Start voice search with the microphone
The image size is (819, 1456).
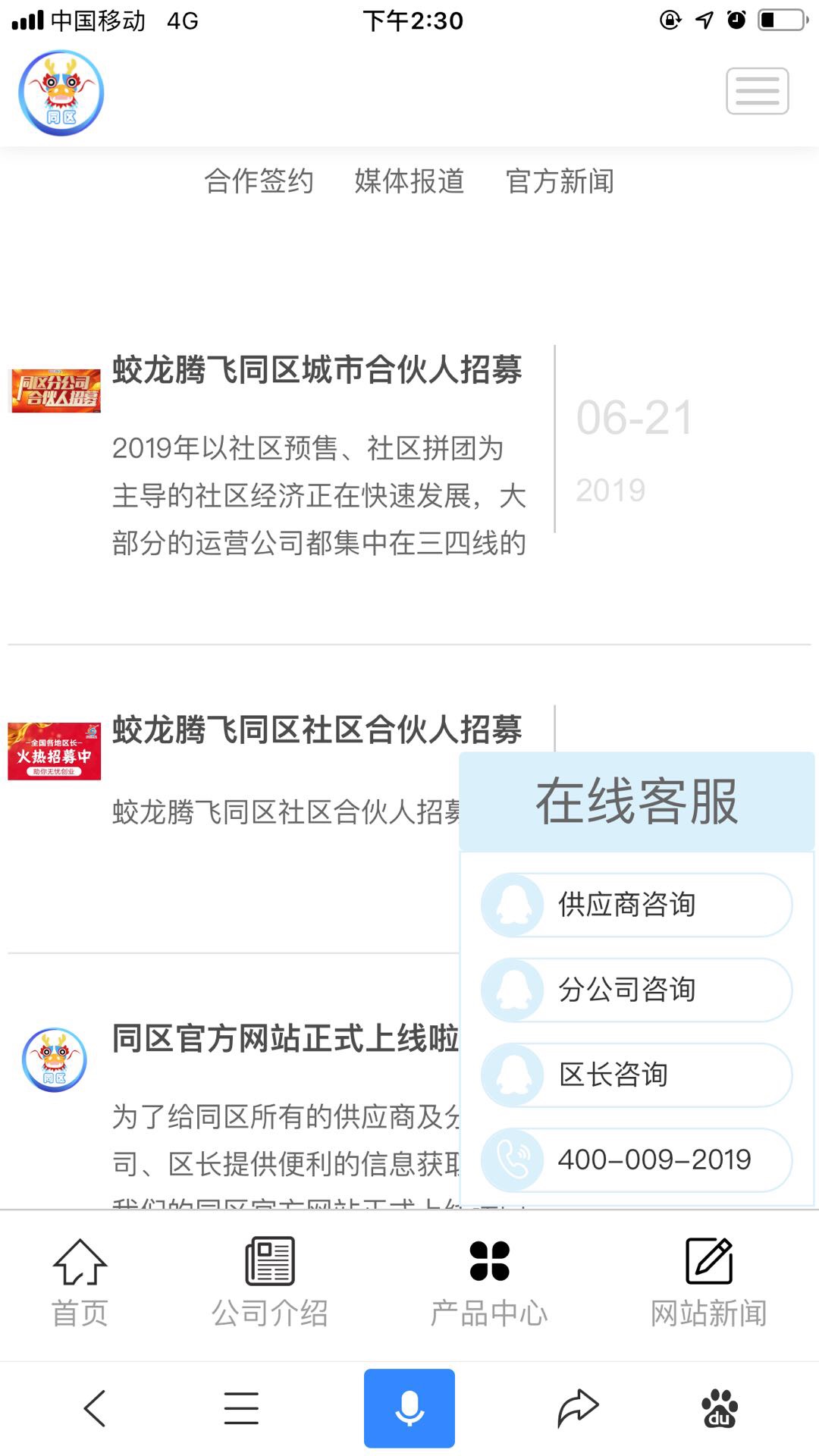[409, 1408]
